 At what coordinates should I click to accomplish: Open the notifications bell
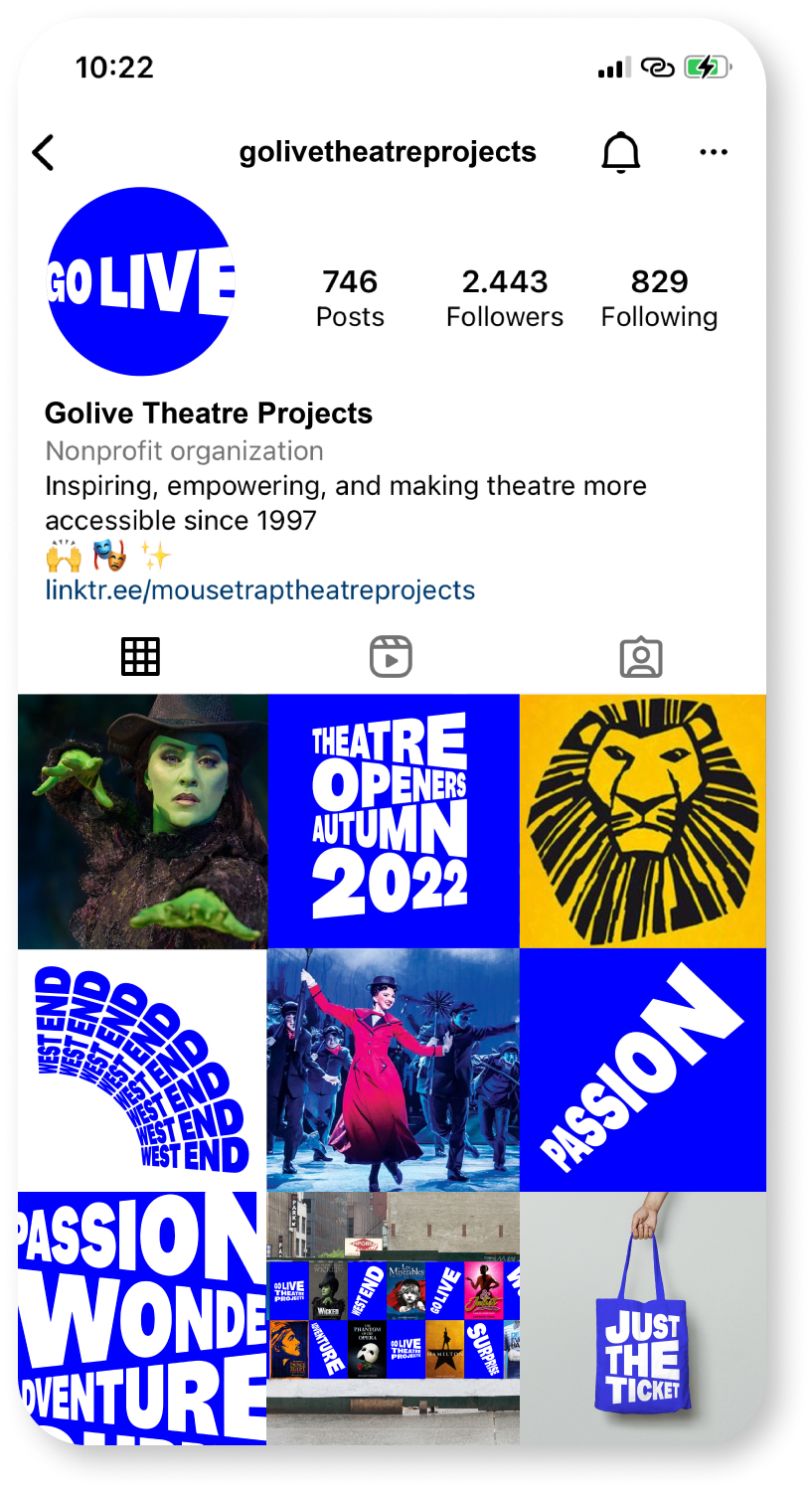(x=621, y=152)
